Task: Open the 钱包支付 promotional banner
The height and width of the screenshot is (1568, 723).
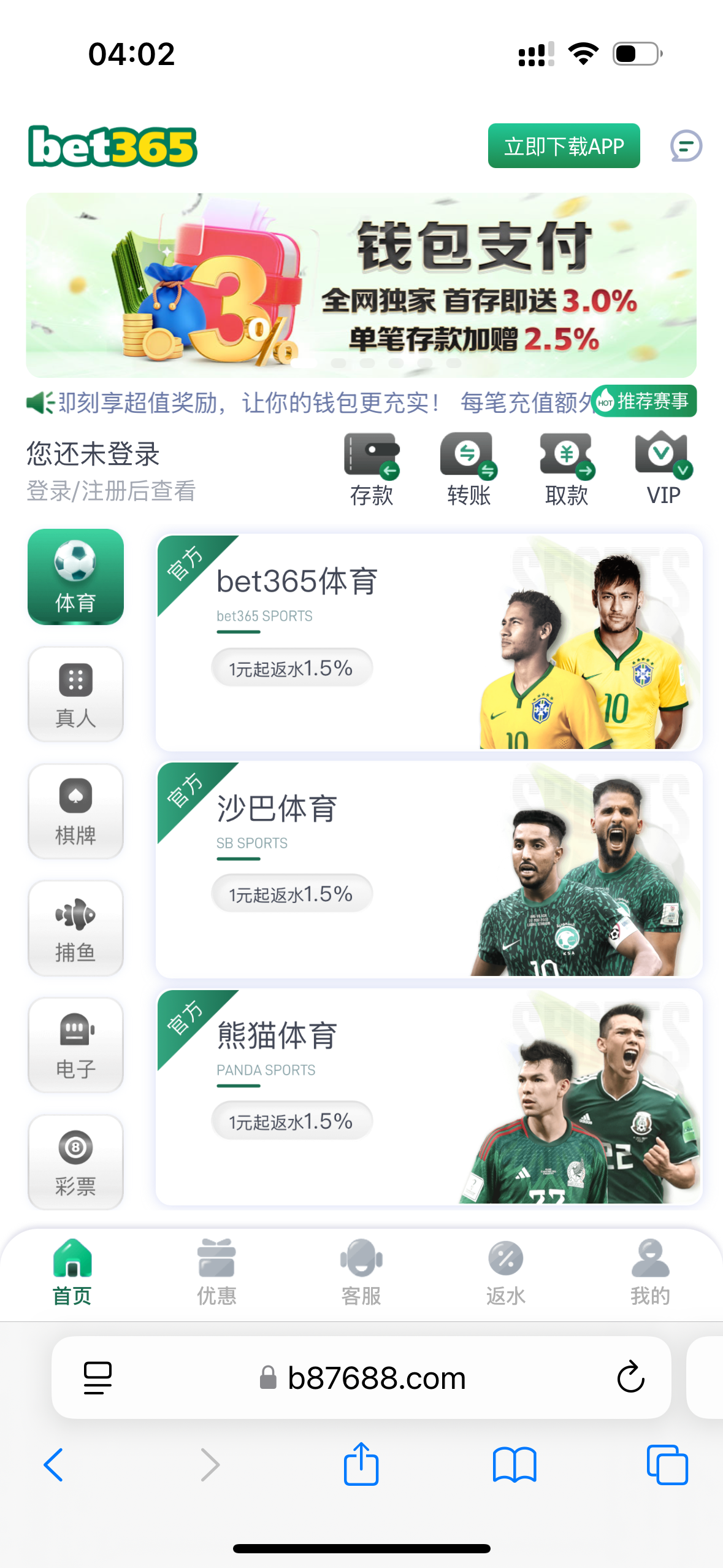Action: tap(361, 285)
